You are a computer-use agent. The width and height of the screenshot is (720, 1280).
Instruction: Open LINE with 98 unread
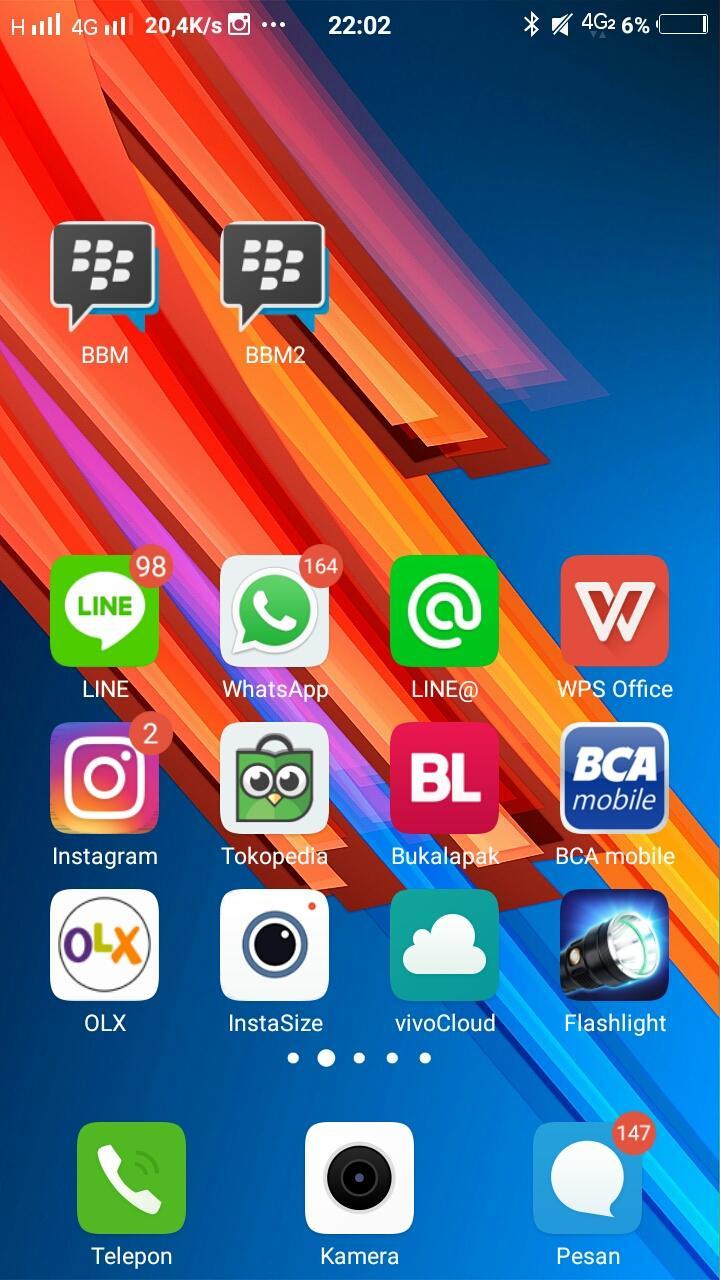(x=104, y=611)
